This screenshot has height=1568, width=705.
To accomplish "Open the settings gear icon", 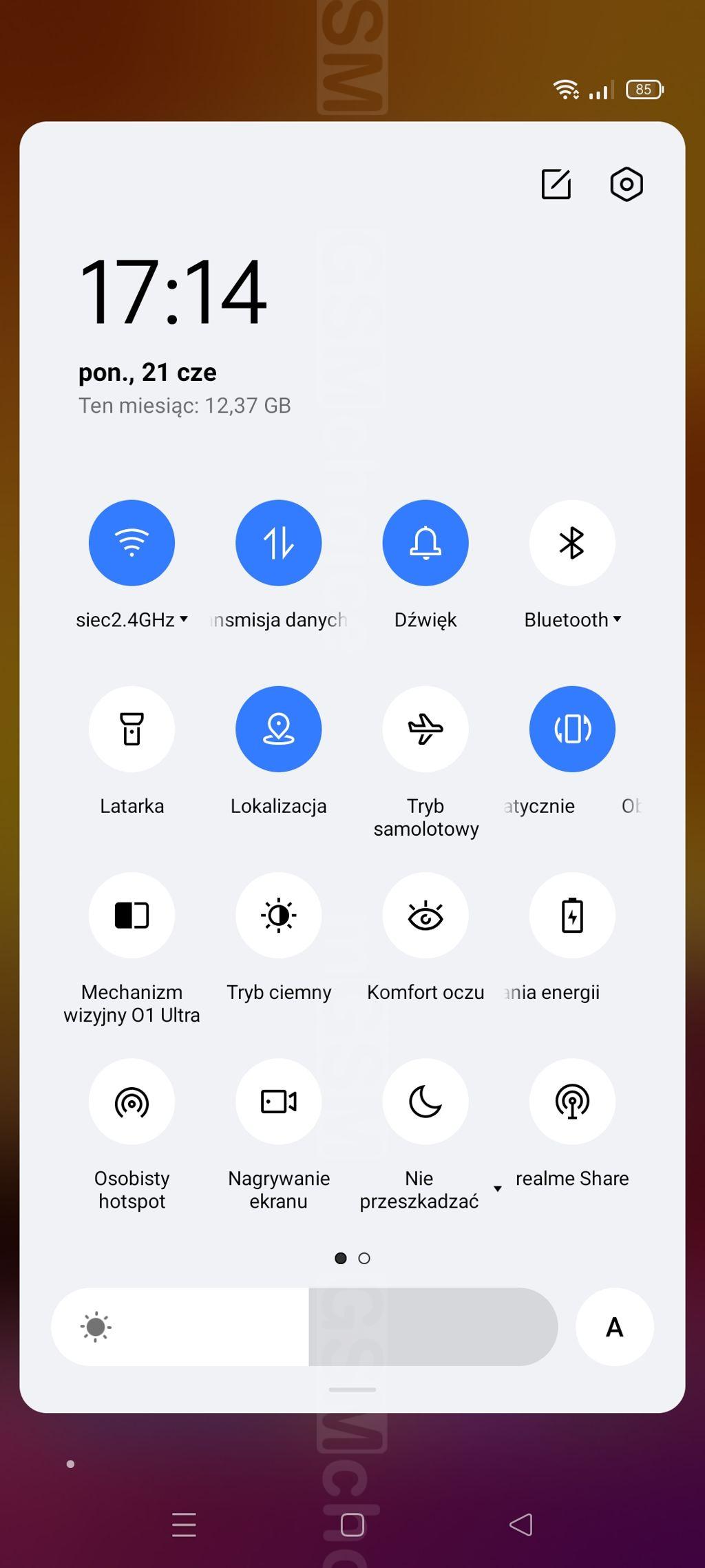I will click(x=627, y=184).
